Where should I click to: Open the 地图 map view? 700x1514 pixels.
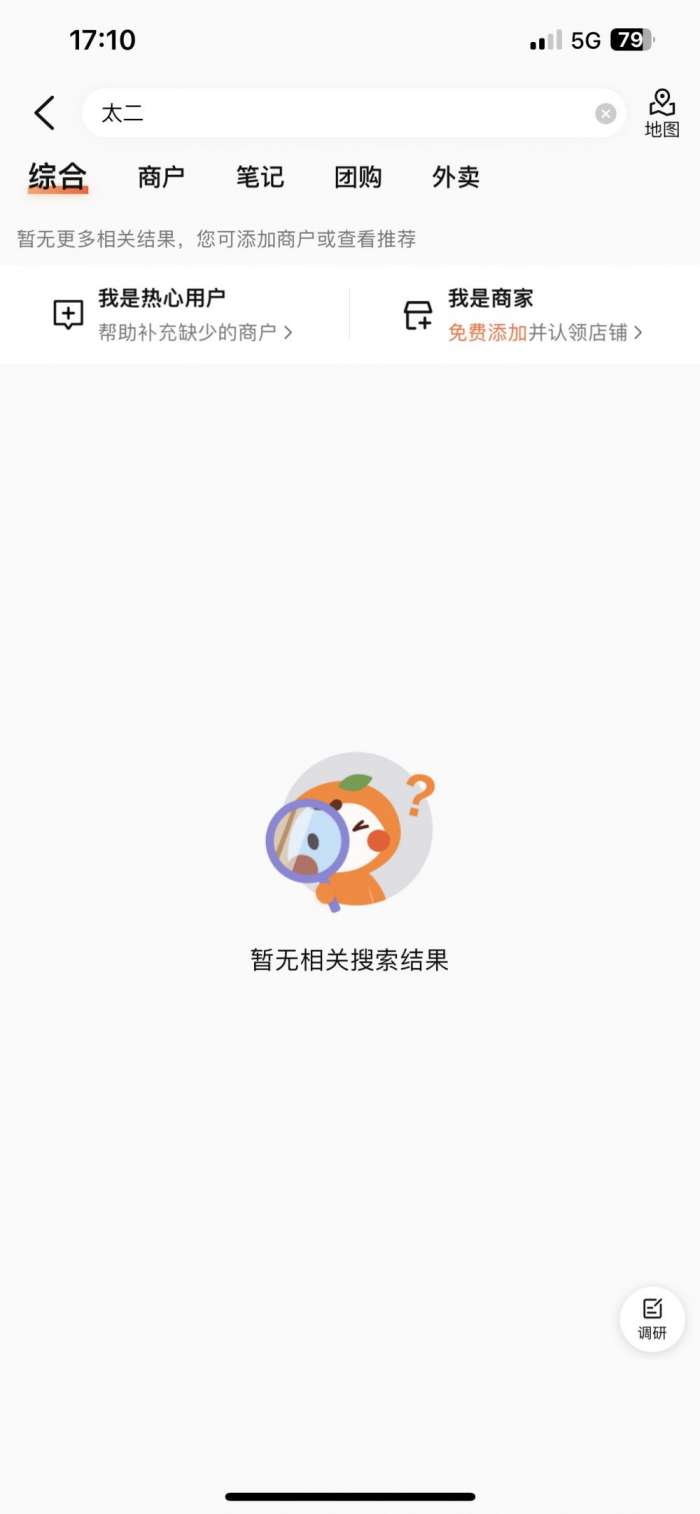tap(661, 113)
